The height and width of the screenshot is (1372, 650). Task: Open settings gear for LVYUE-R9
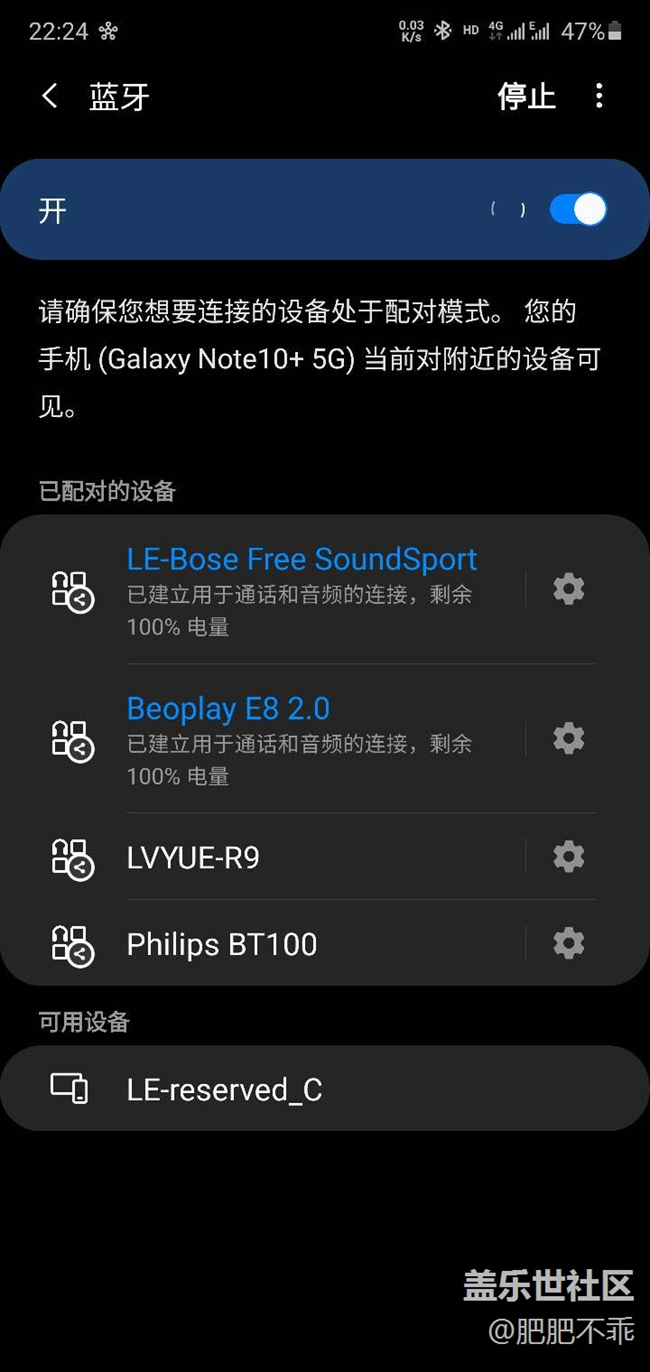coord(568,857)
